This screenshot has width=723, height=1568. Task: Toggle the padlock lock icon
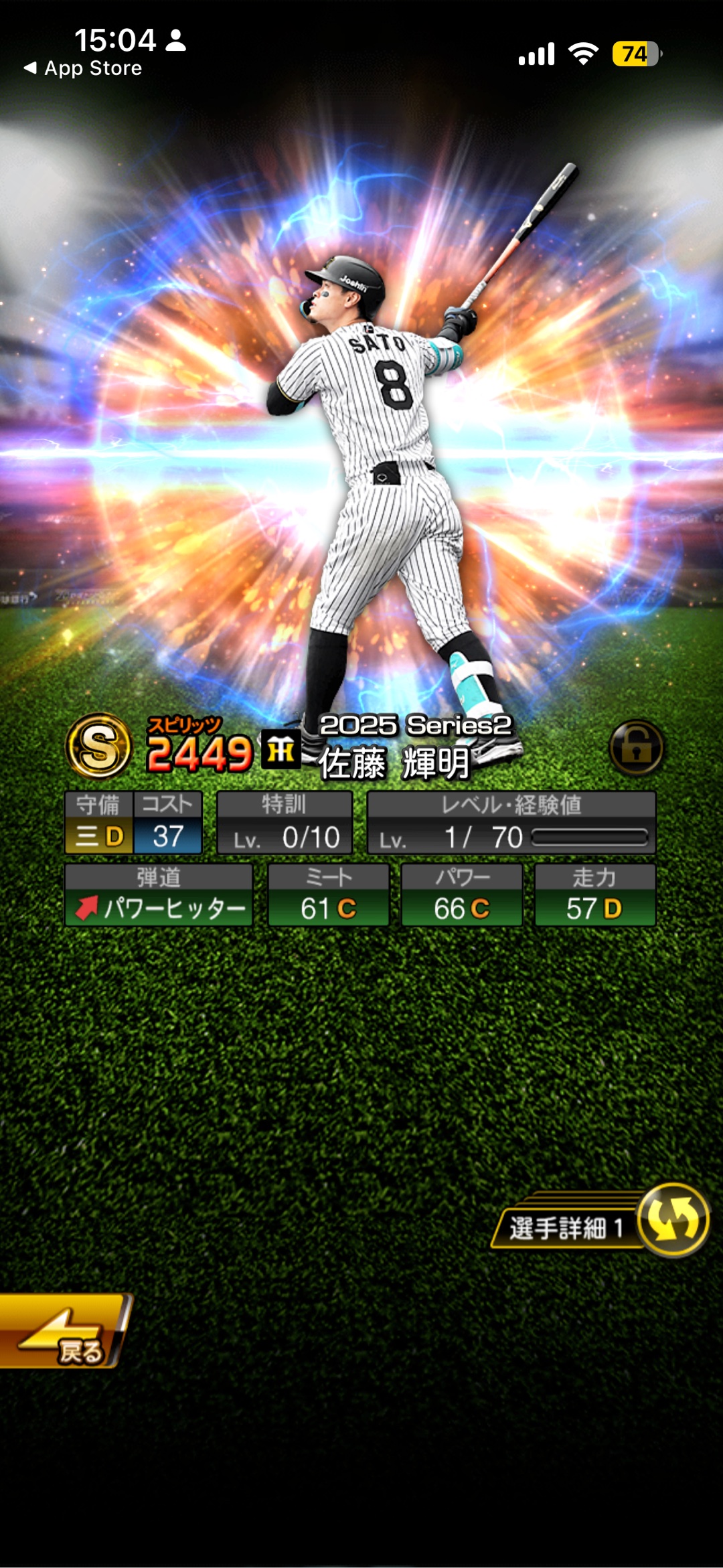pos(636,748)
